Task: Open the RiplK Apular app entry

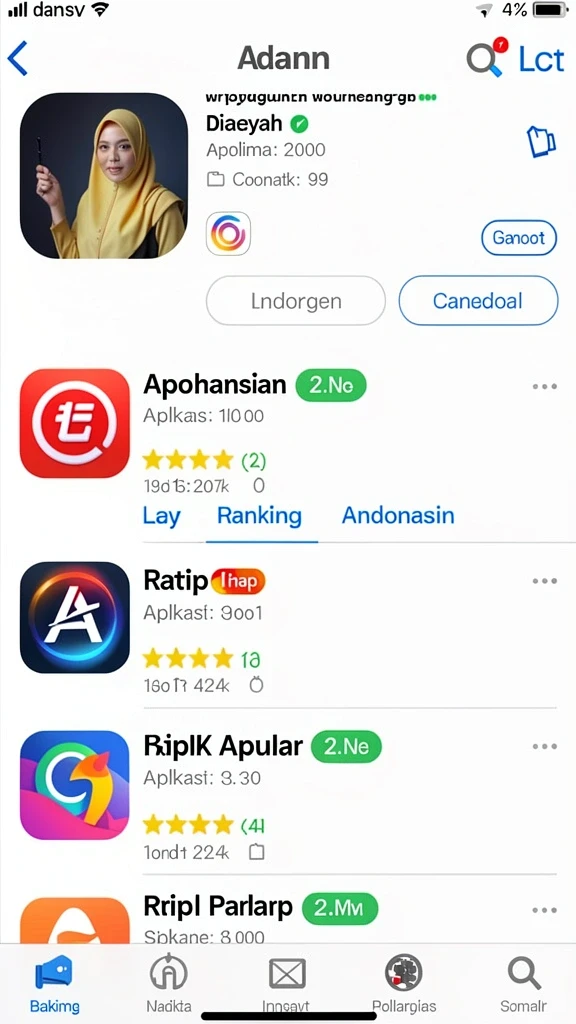Action: [x=223, y=746]
